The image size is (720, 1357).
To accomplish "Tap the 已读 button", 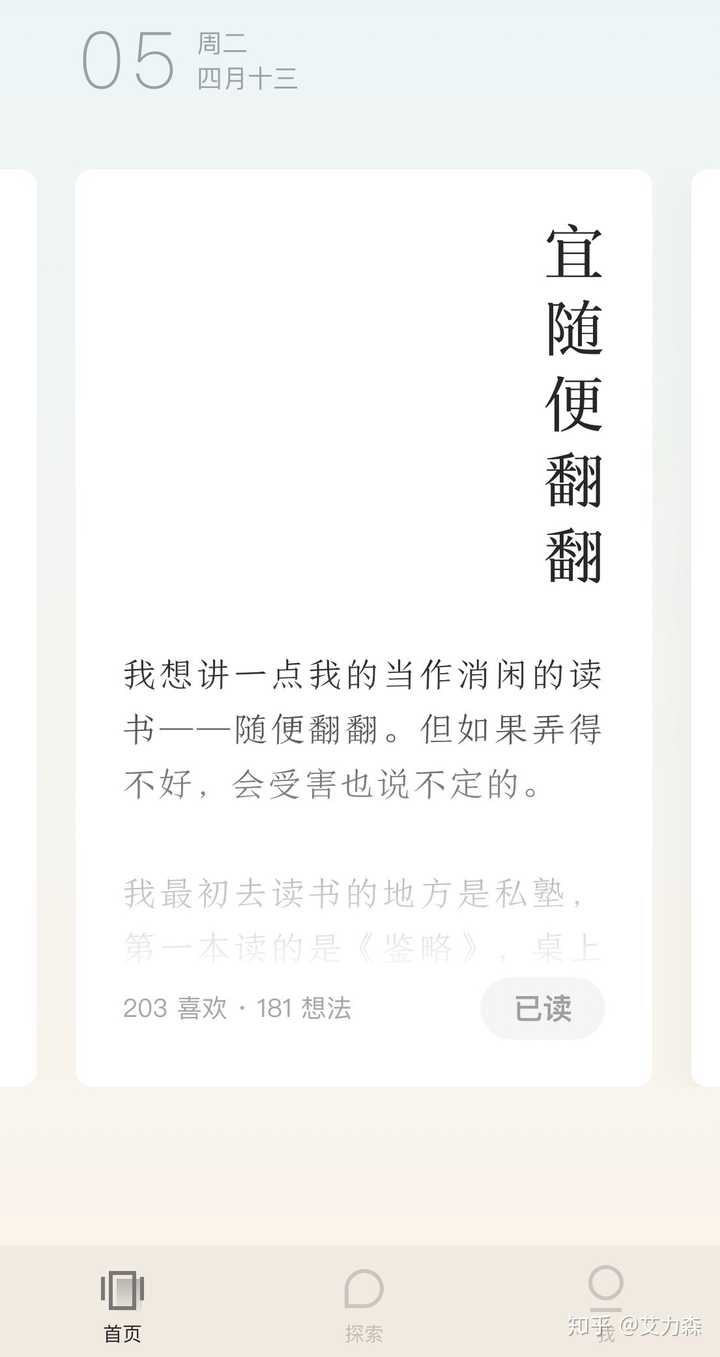I will point(543,1008).
